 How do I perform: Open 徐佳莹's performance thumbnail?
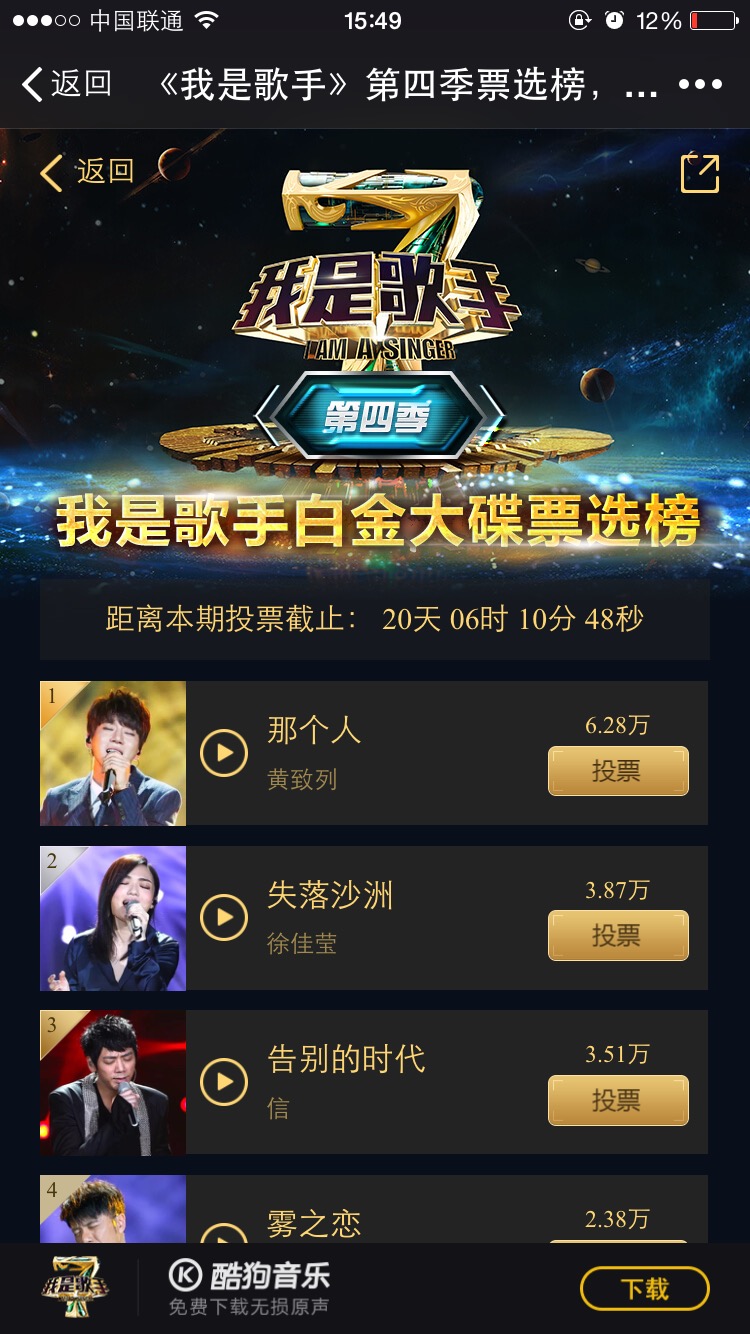pyautogui.click(x=113, y=918)
